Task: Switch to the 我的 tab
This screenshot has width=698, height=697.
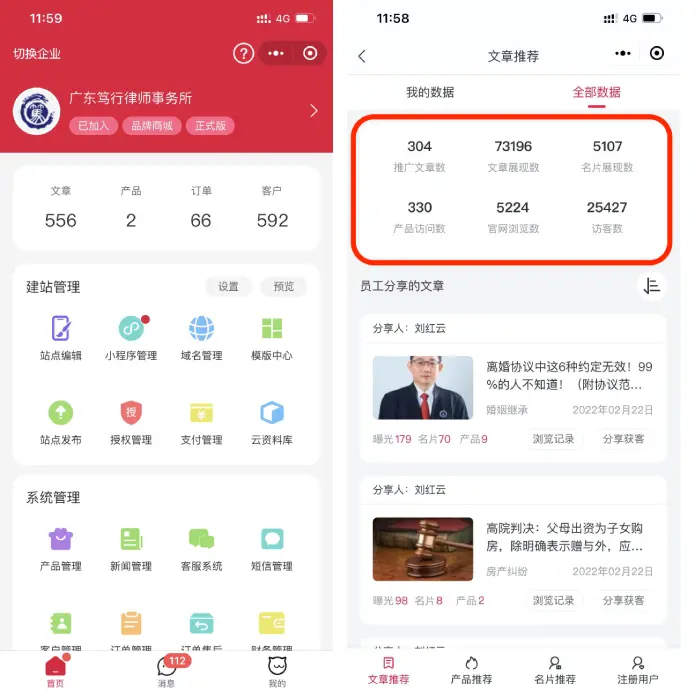Action: 277,671
